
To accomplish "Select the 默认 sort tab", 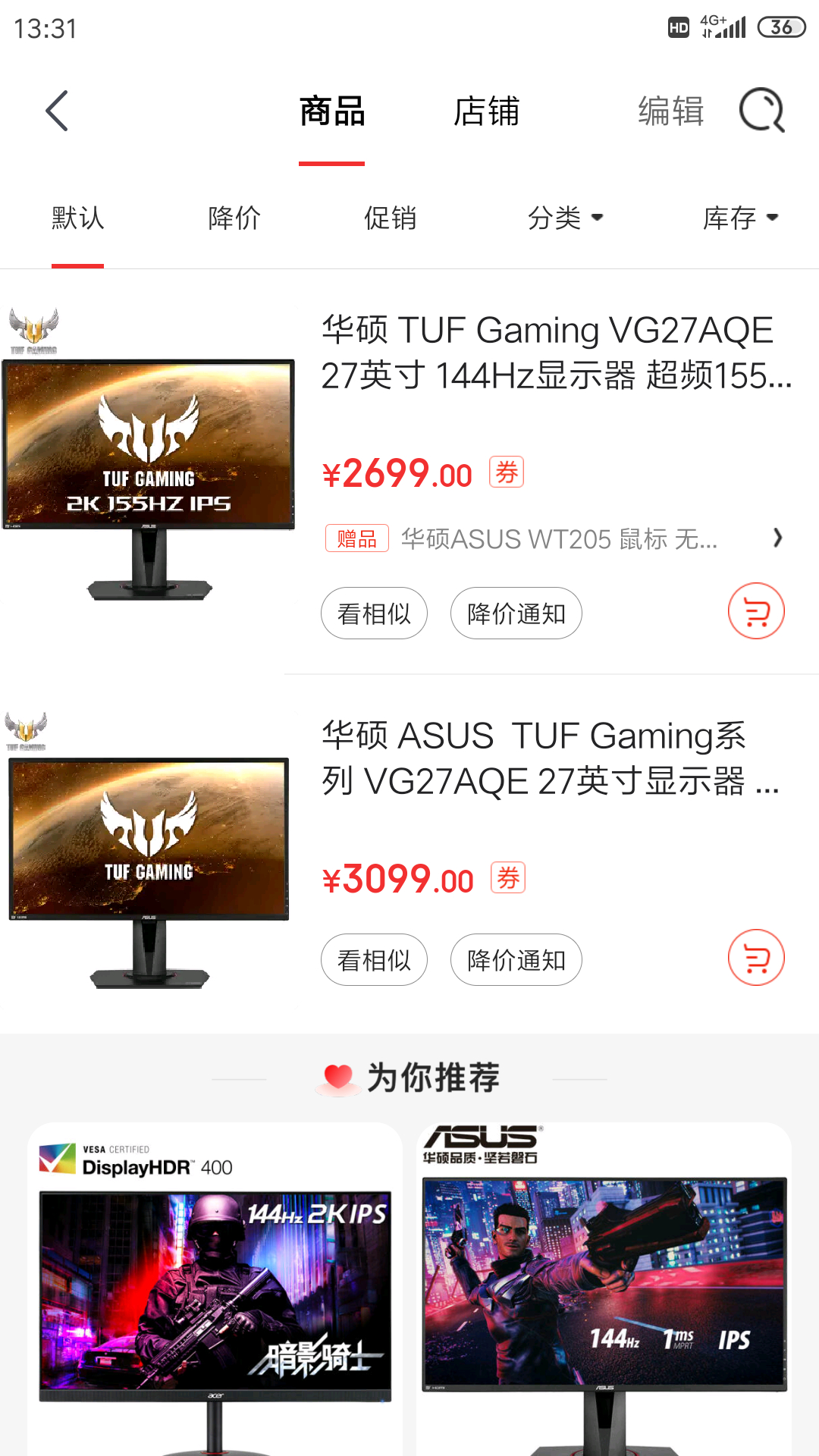I will point(77,218).
